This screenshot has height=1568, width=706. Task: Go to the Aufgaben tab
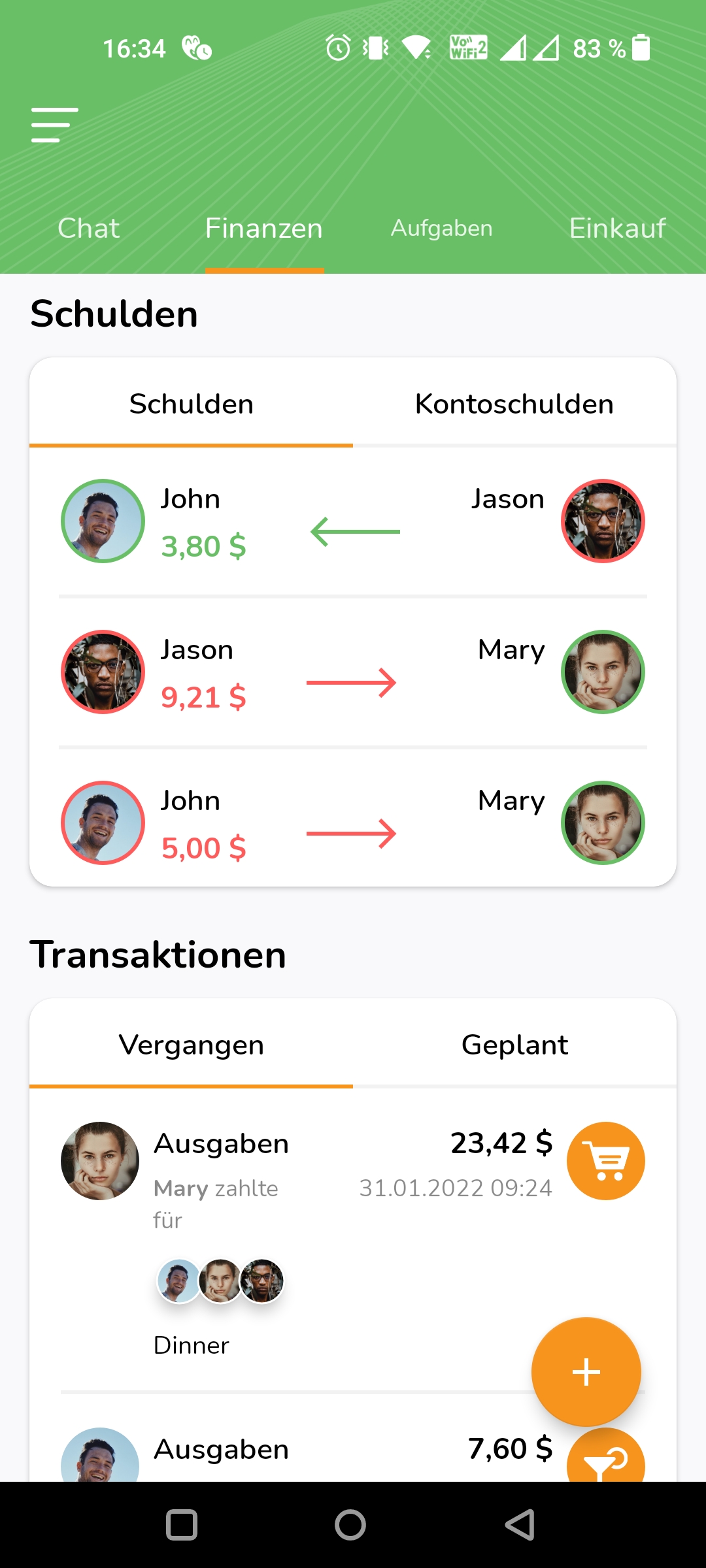(441, 229)
